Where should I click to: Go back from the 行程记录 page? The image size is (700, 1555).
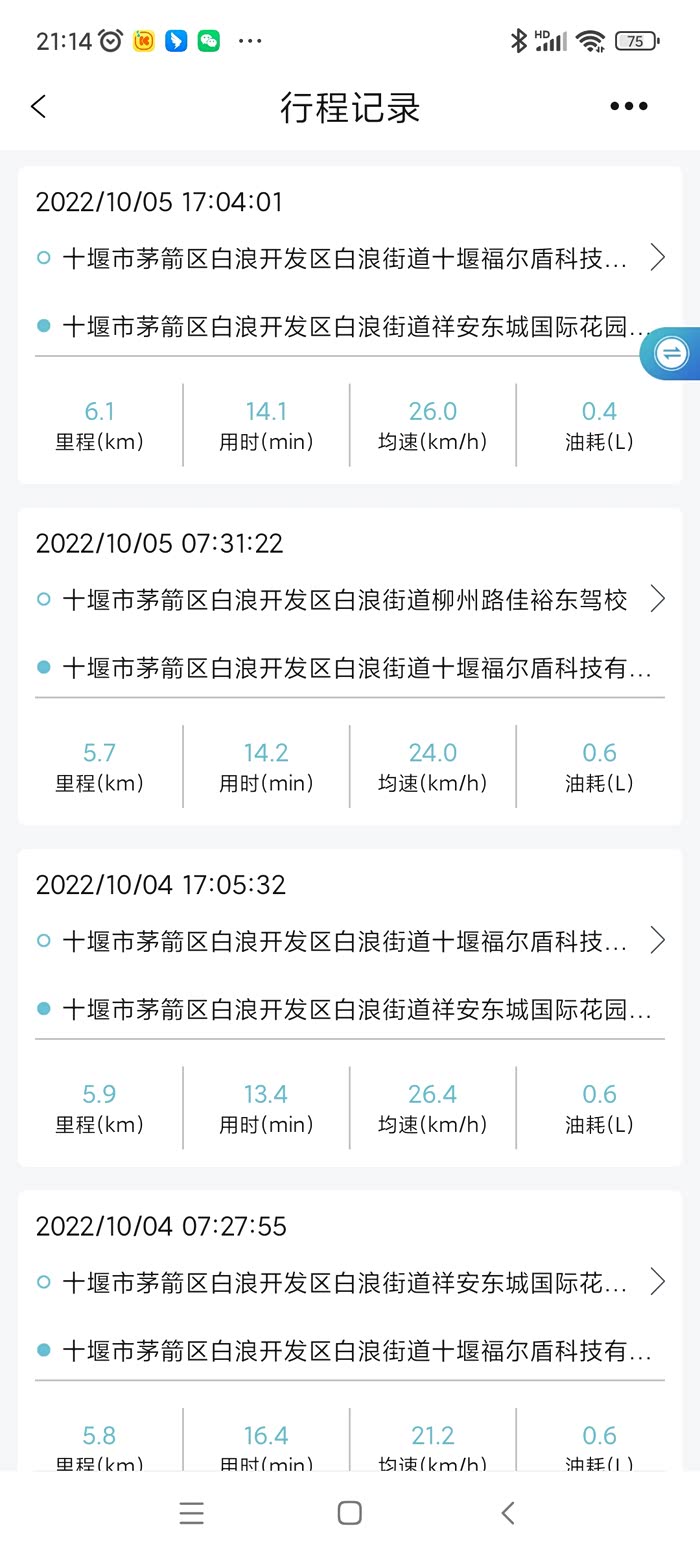(x=39, y=107)
